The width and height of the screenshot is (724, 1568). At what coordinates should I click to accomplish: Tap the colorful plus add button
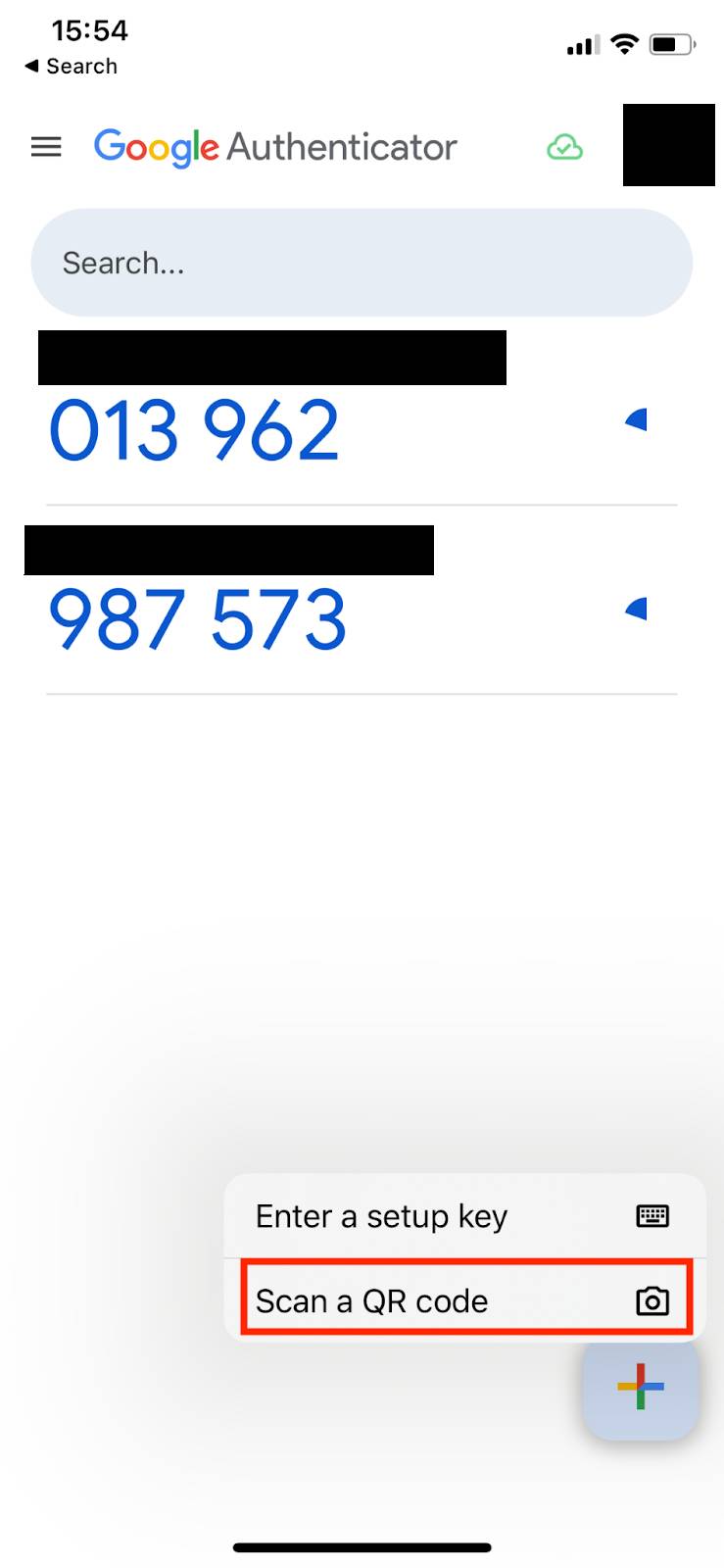[641, 1387]
